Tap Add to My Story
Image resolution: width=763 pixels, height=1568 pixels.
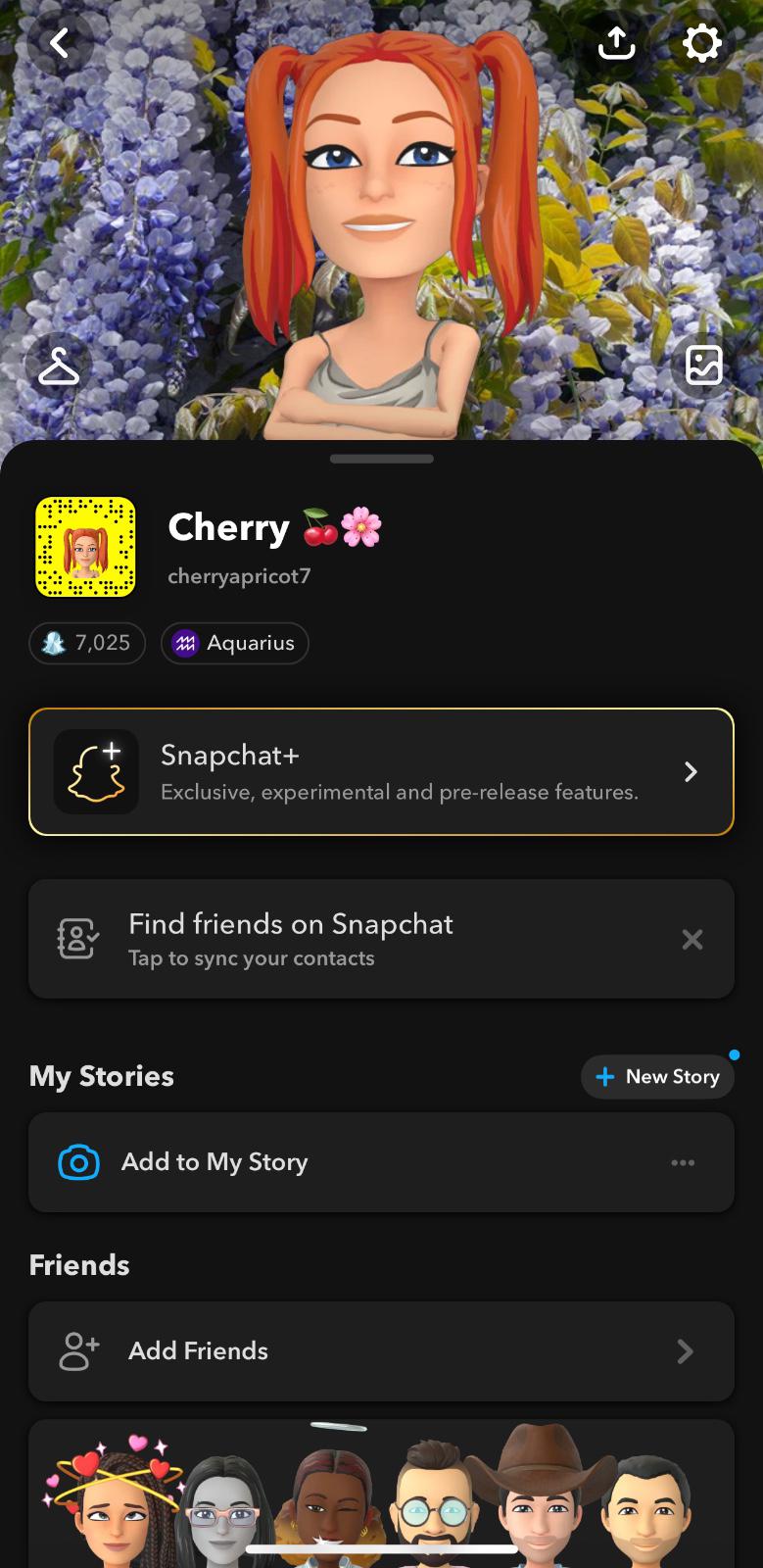coord(215,1162)
